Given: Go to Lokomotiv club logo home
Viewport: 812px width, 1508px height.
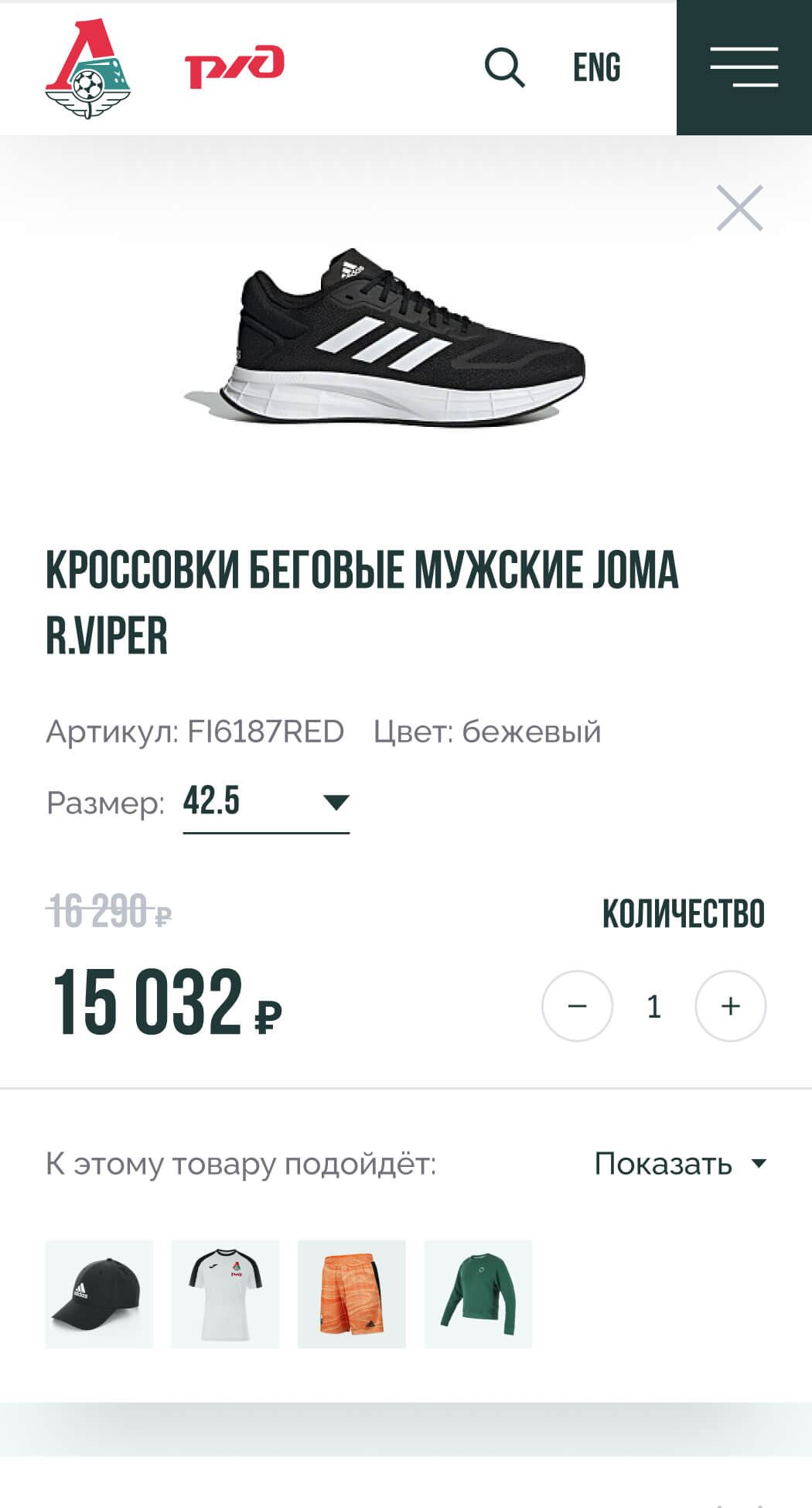Looking at the screenshot, I should (87, 68).
